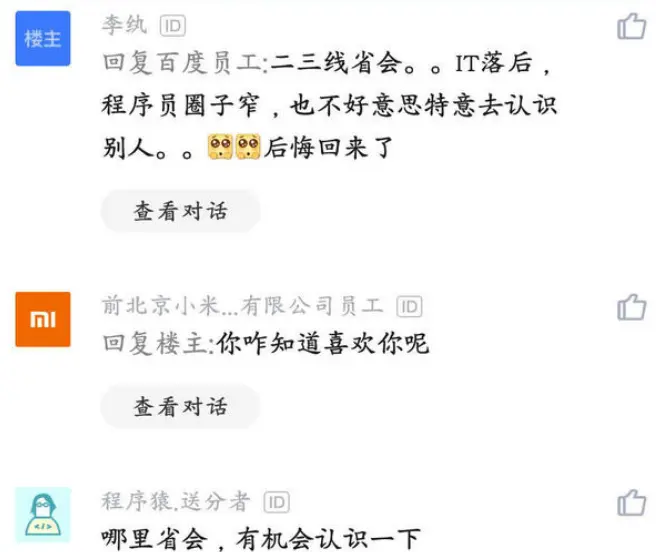The height and width of the screenshot is (552, 656).
Task: Like 程序猿,送分者's comment
Action: click(631, 502)
